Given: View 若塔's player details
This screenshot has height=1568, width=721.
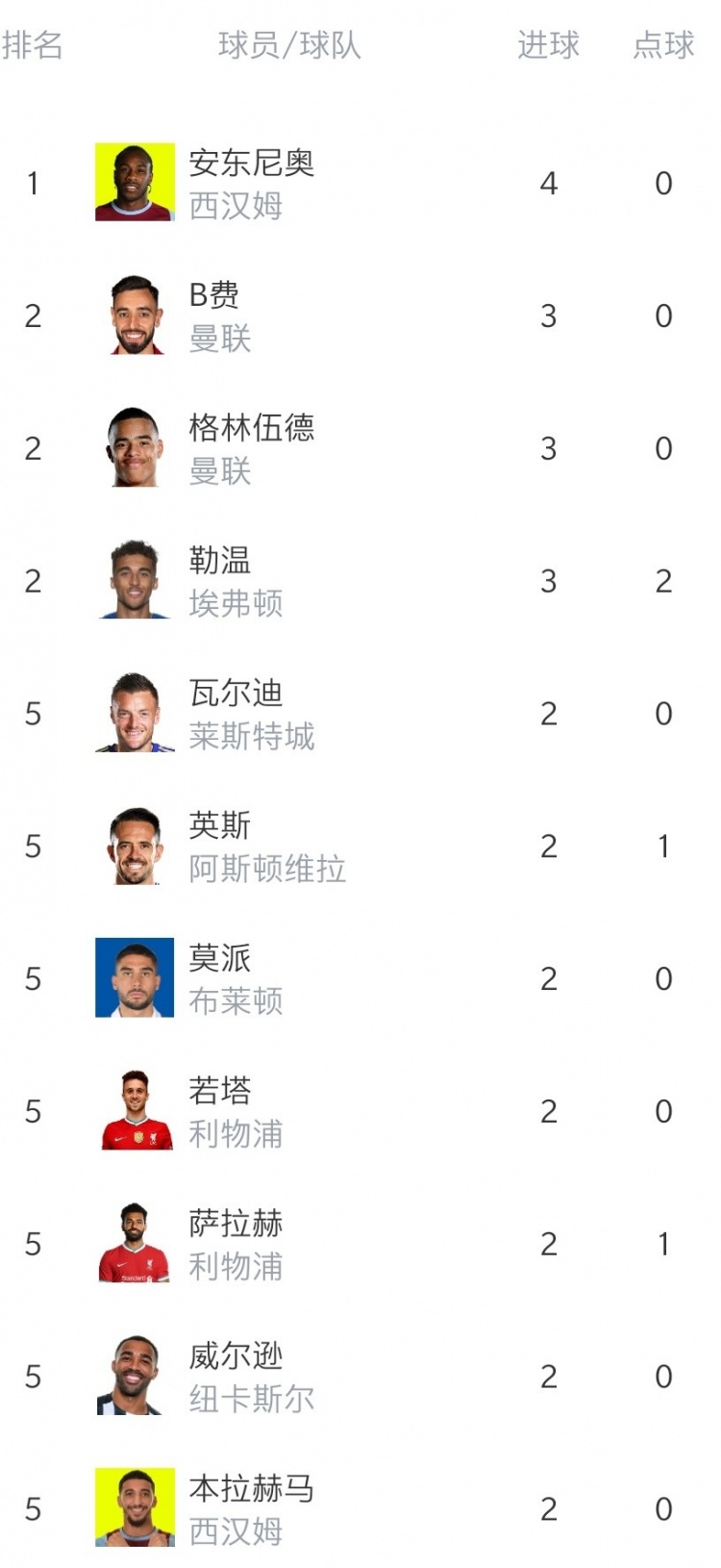Looking at the screenshot, I should (x=360, y=1112).
